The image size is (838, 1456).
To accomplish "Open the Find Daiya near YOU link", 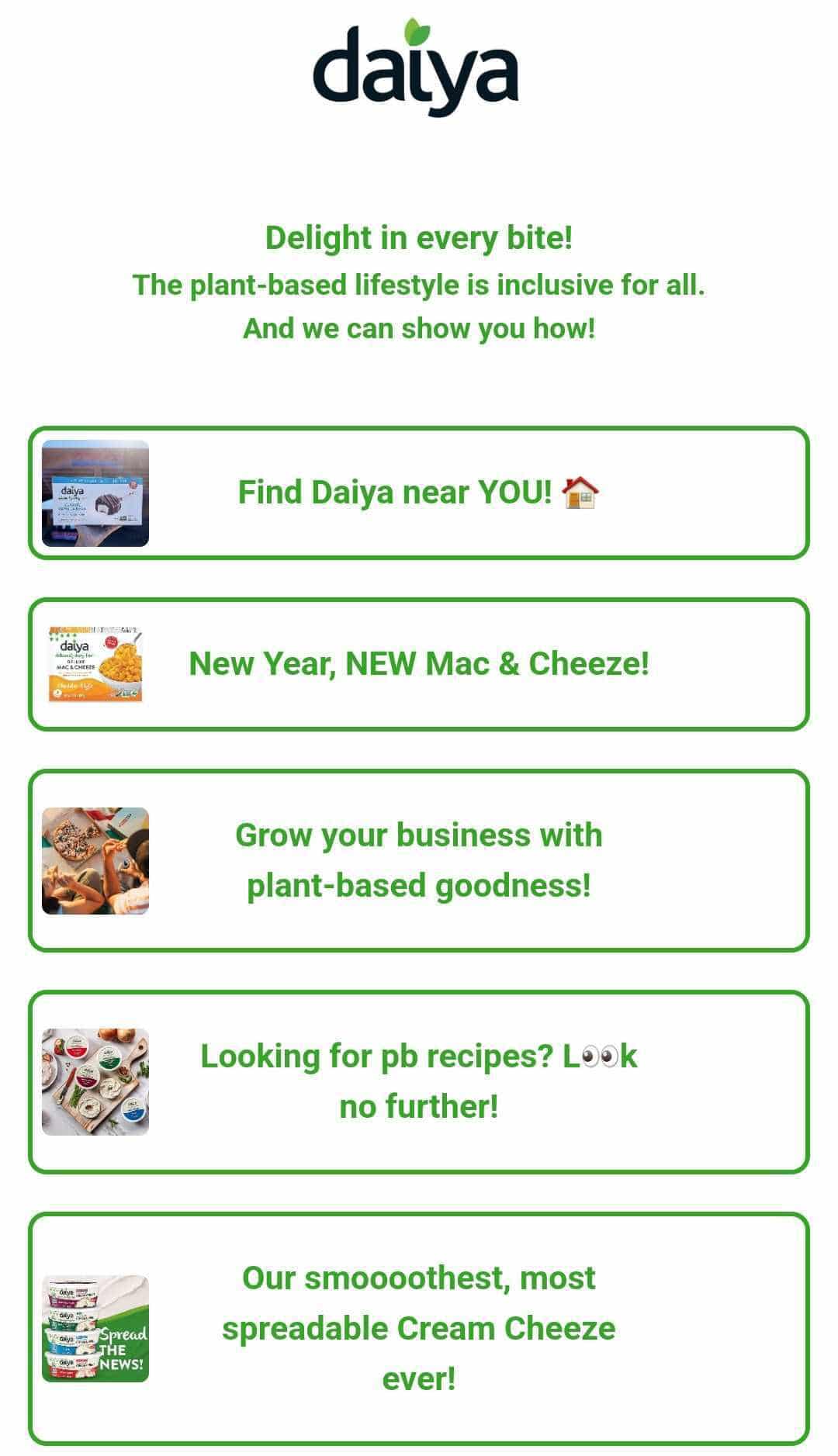I will [418, 493].
